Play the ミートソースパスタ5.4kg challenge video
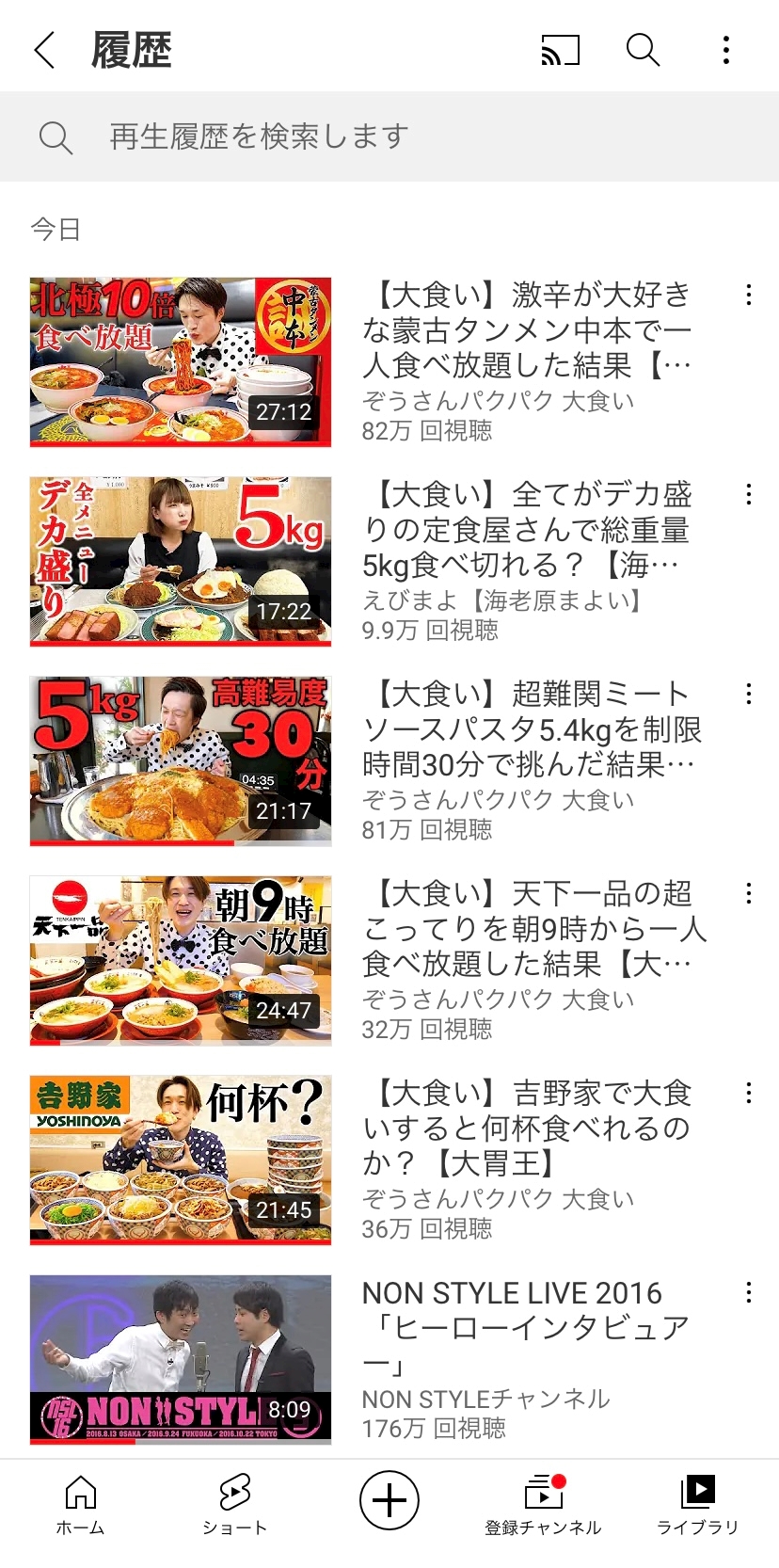 click(181, 760)
